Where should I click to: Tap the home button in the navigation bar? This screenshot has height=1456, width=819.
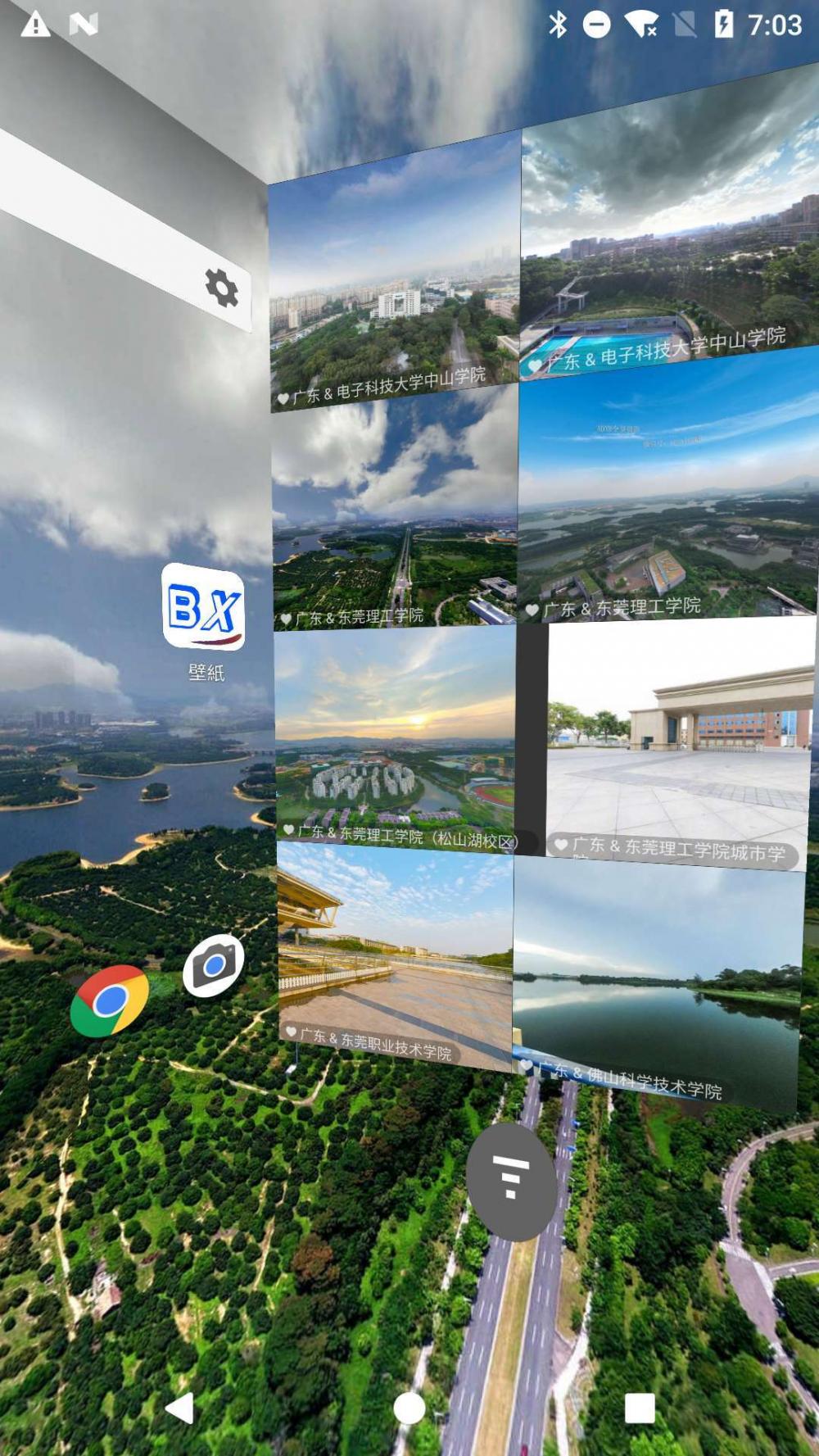coord(409,1408)
